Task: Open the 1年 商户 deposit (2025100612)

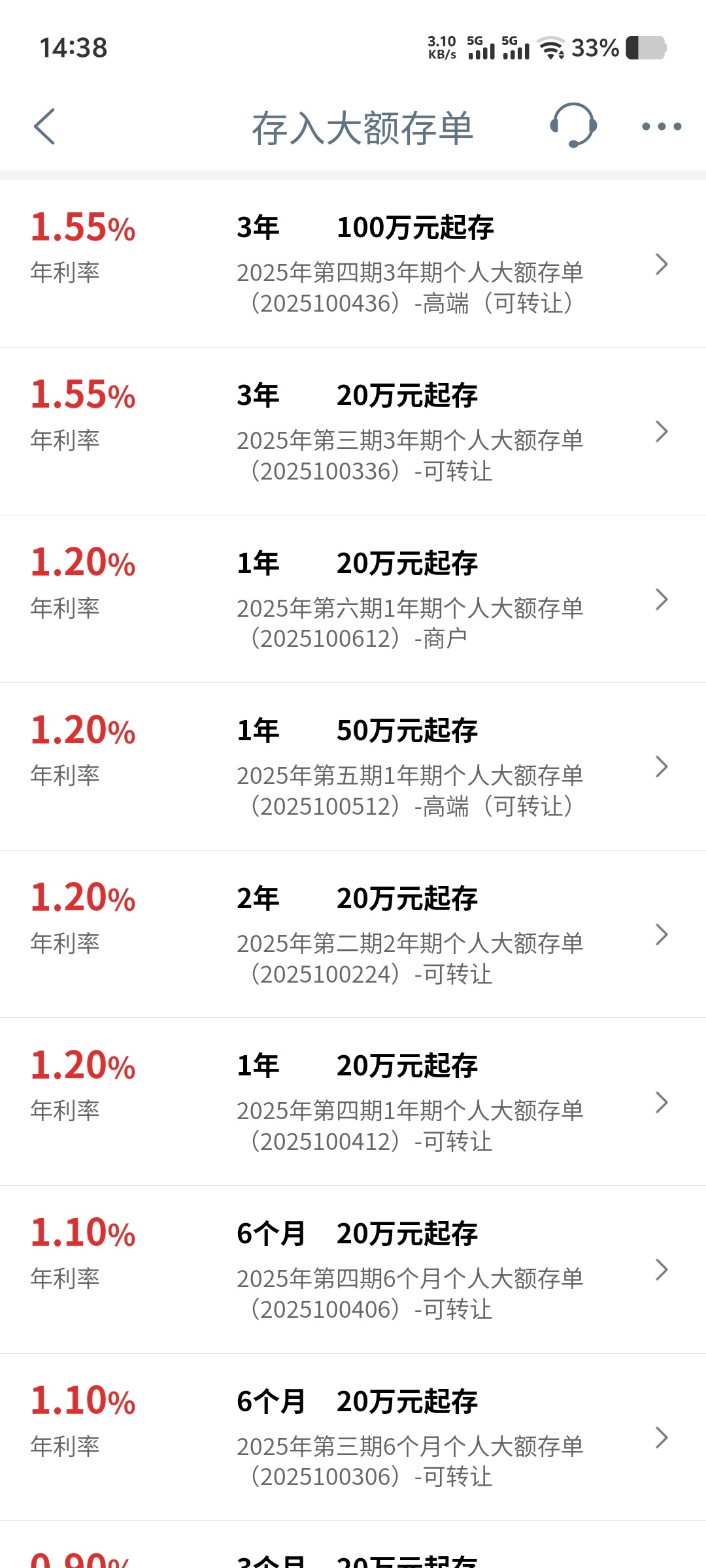Action: (x=353, y=599)
